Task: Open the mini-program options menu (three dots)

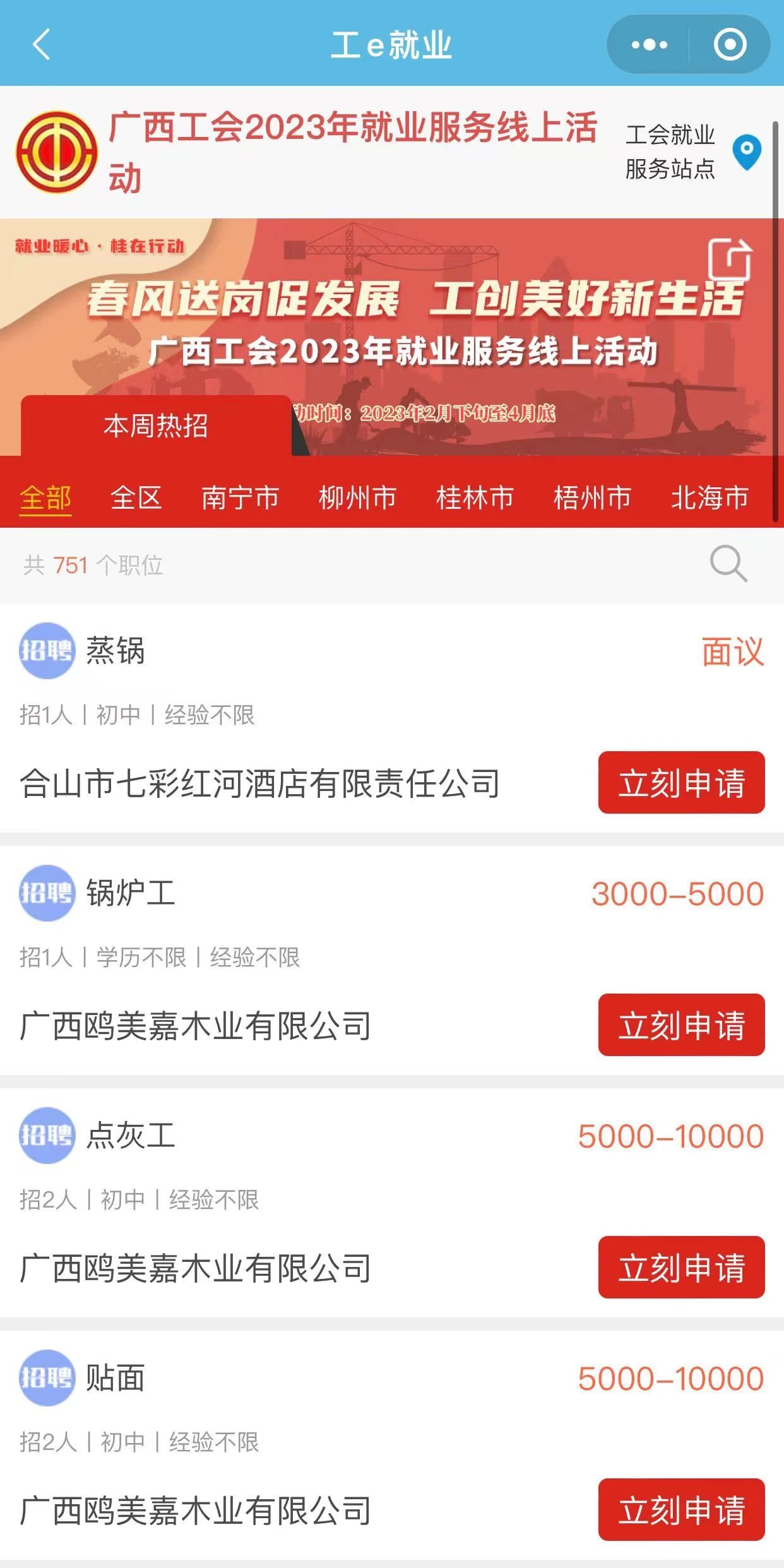Action: point(649,44)
